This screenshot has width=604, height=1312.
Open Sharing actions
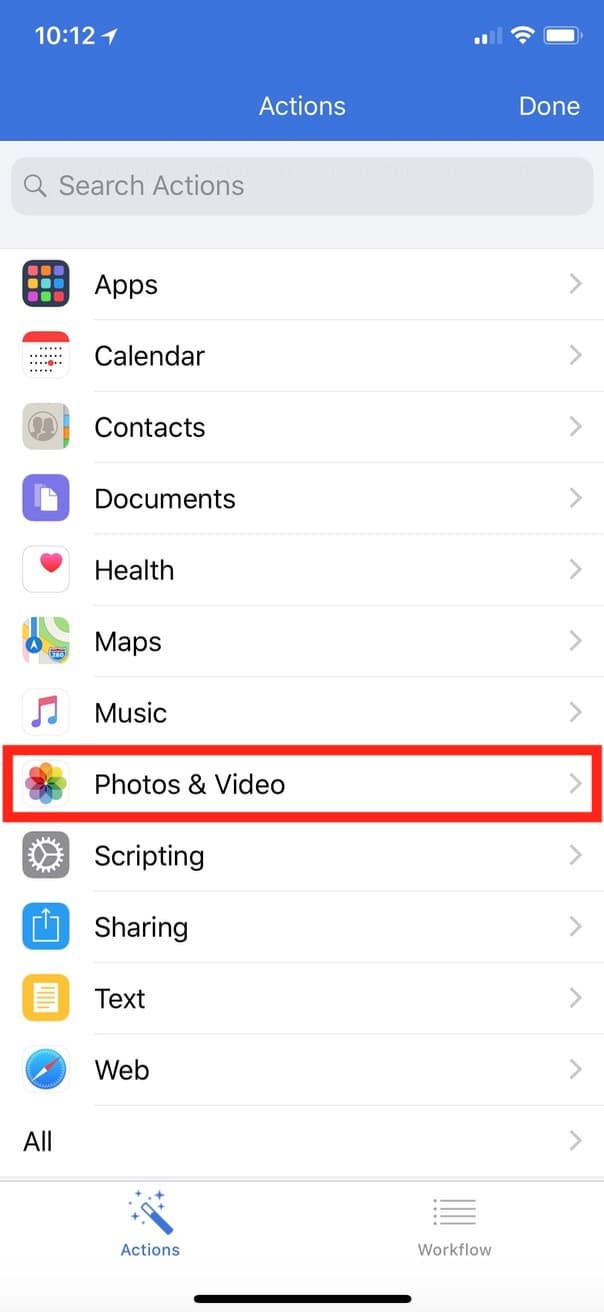click(x=300, y=927)
